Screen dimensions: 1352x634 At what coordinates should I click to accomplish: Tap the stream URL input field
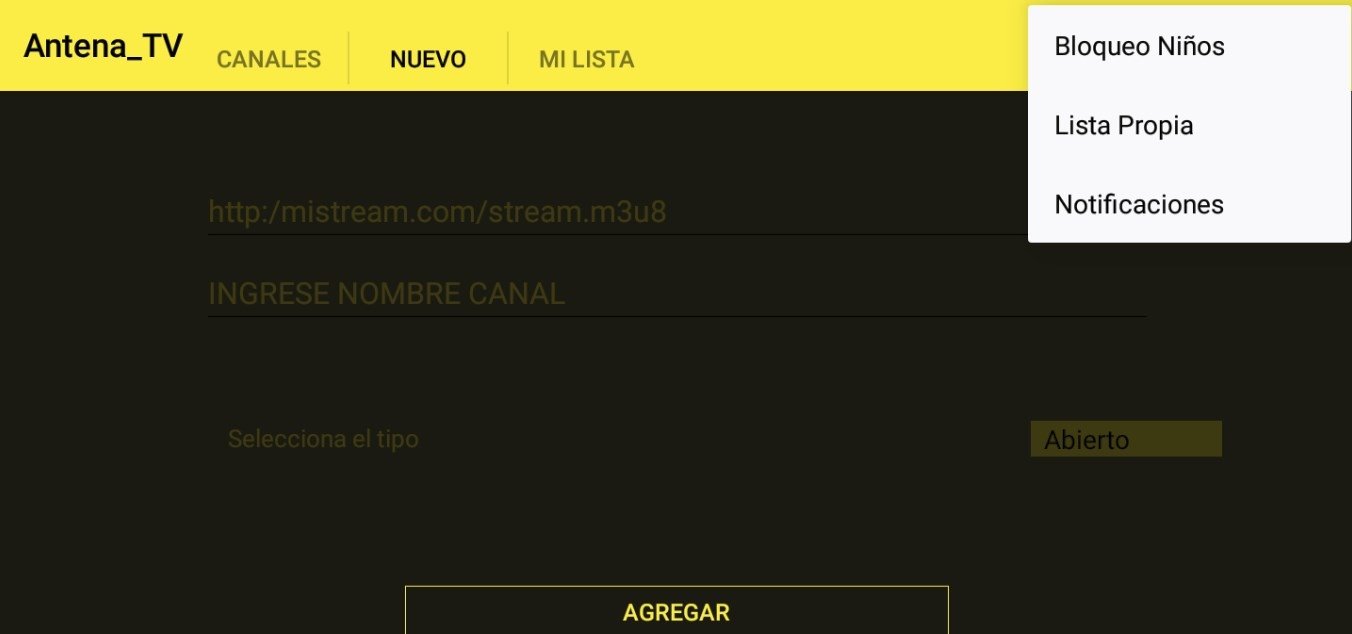click(600, 212)
